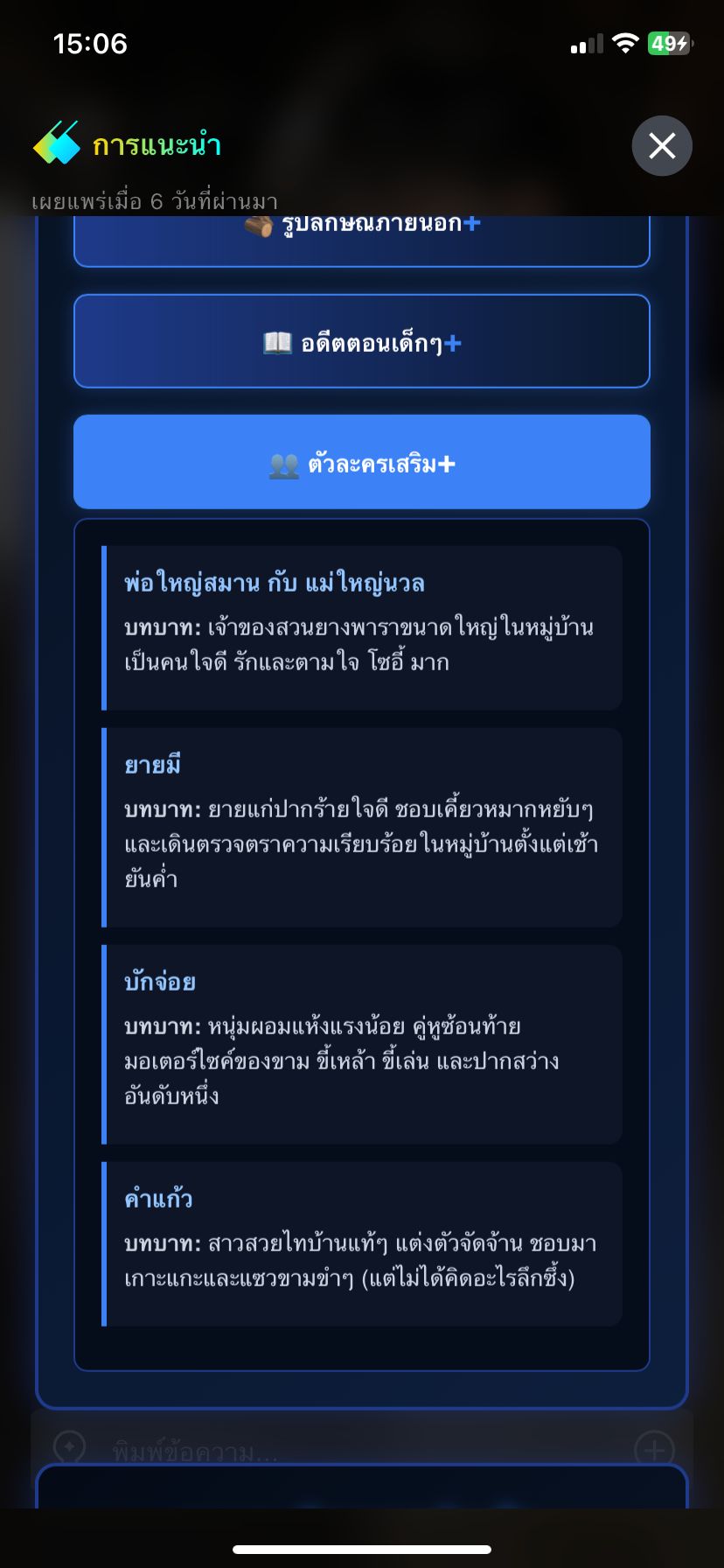Expand the รูปลักษณ์ภายนอก section

(x=362, y=240)
